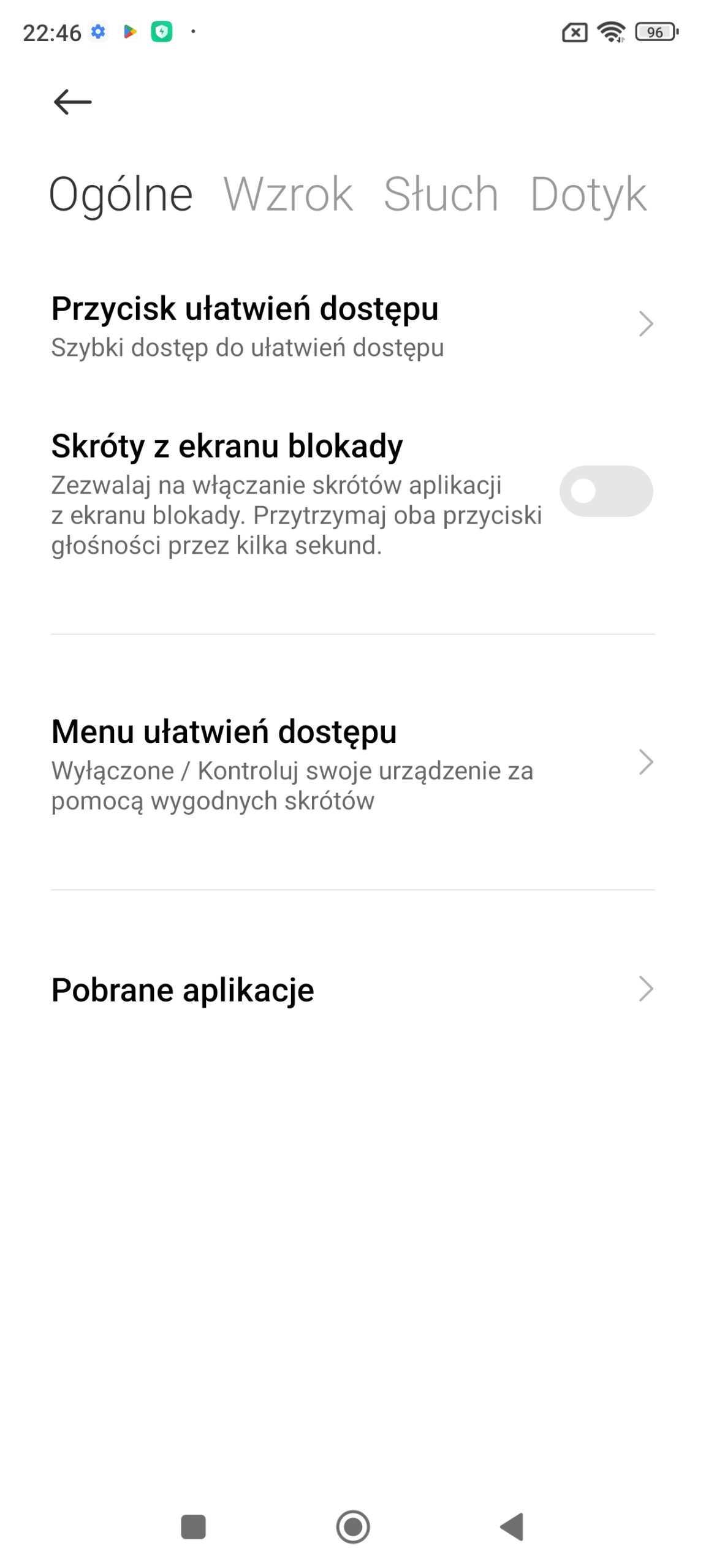706x1568 pixels.
Task: Tap the system home button
Action: (x=353, y=1526)
